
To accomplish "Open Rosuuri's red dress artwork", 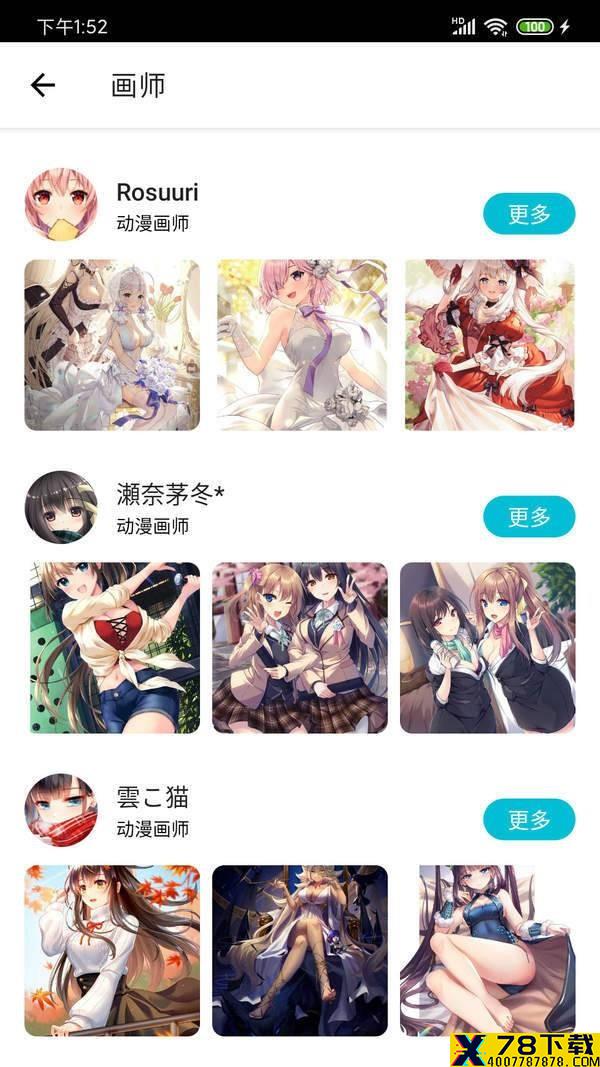I will pos(490,345).
